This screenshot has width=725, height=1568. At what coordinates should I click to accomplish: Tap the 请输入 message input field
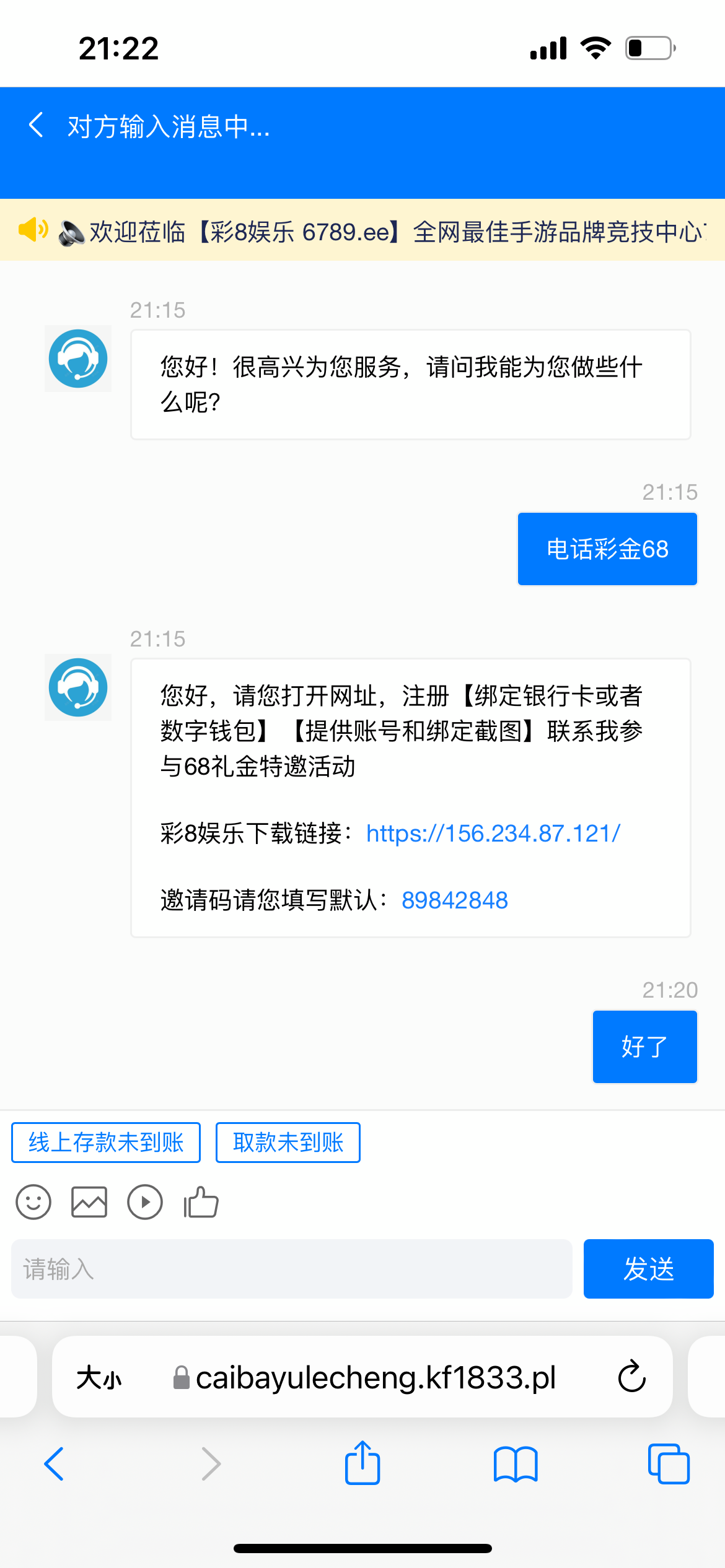click(291, 1269)
